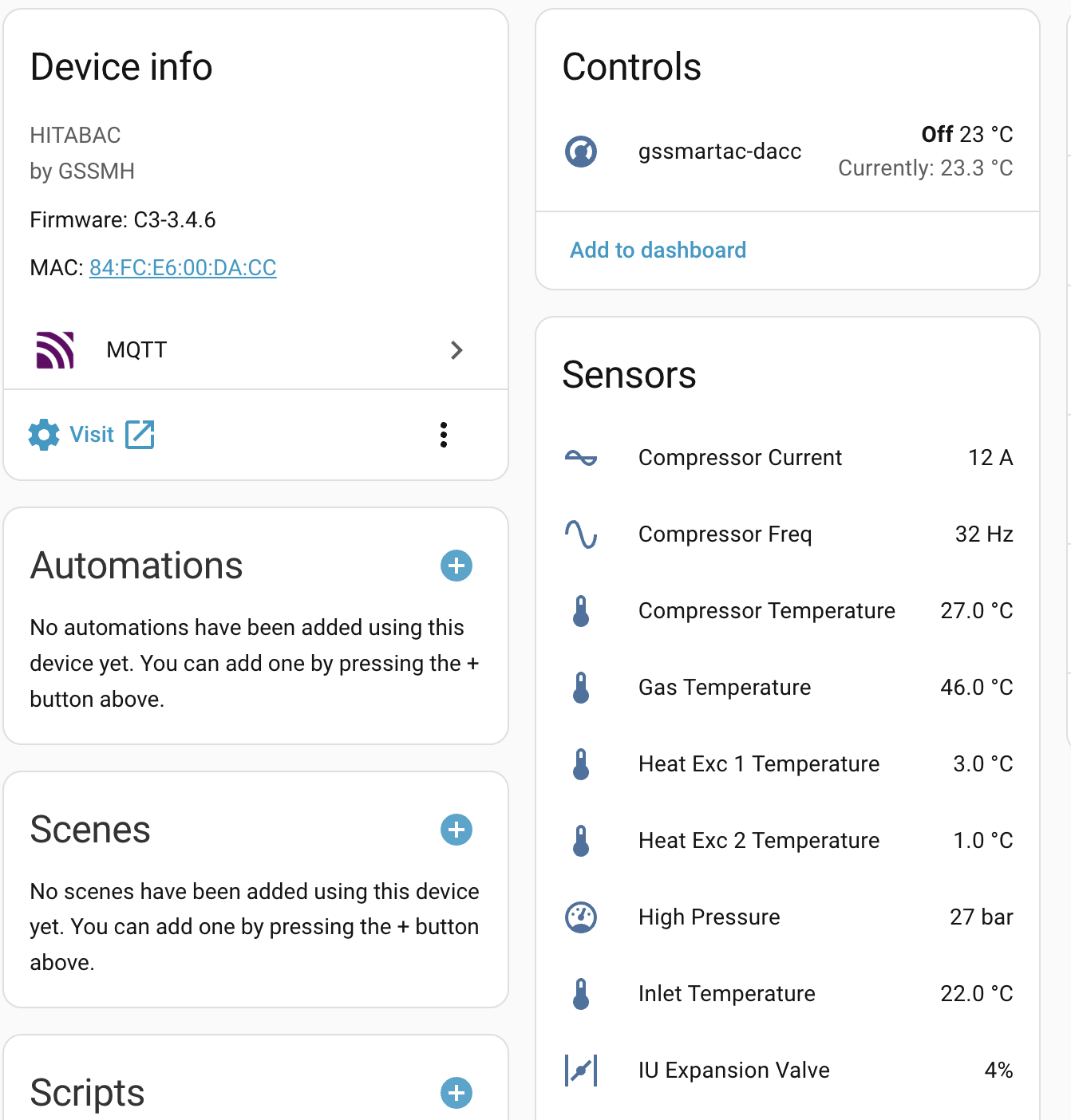
Task: Tap Add to dashboard under Controls
Action: click(x=658, y=250)
